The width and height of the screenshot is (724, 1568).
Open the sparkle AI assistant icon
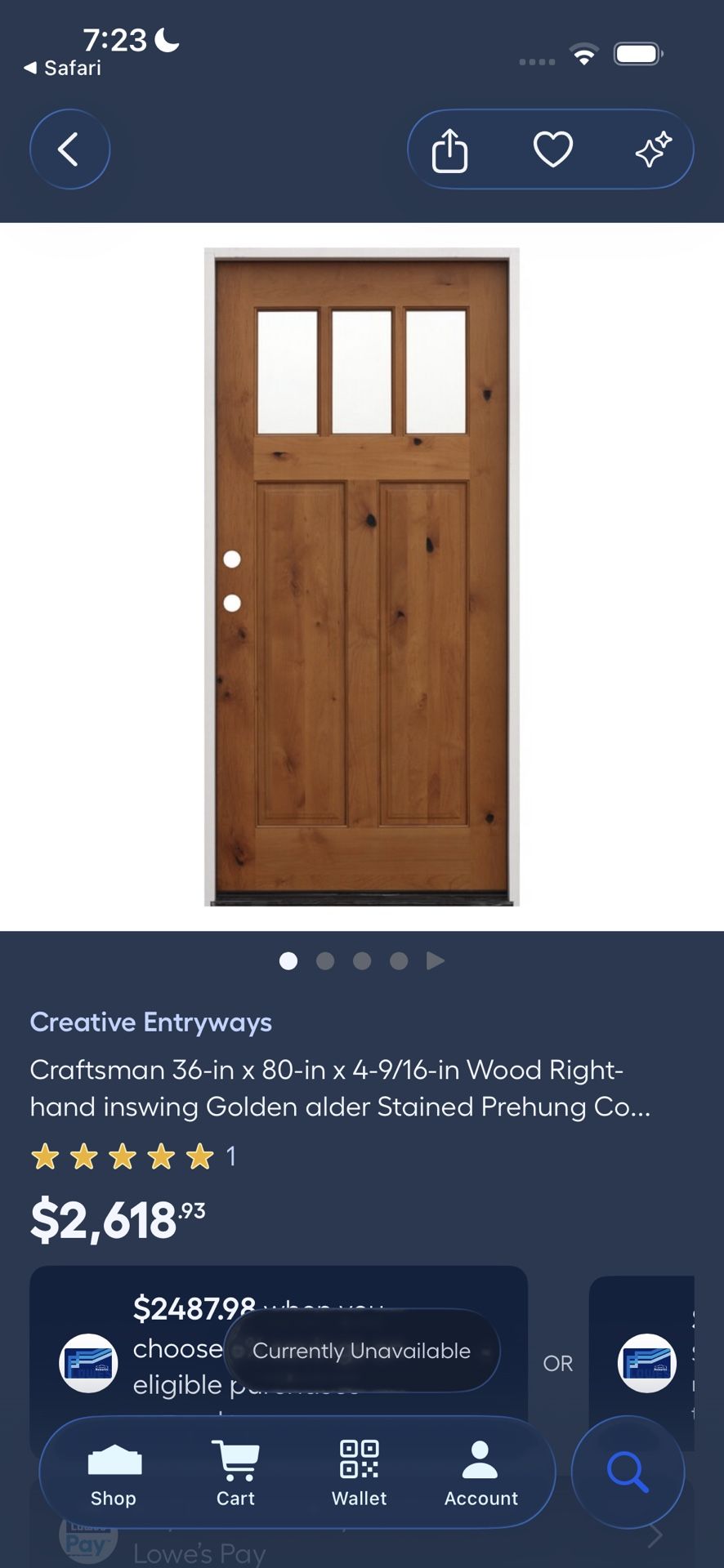(654, 150)
